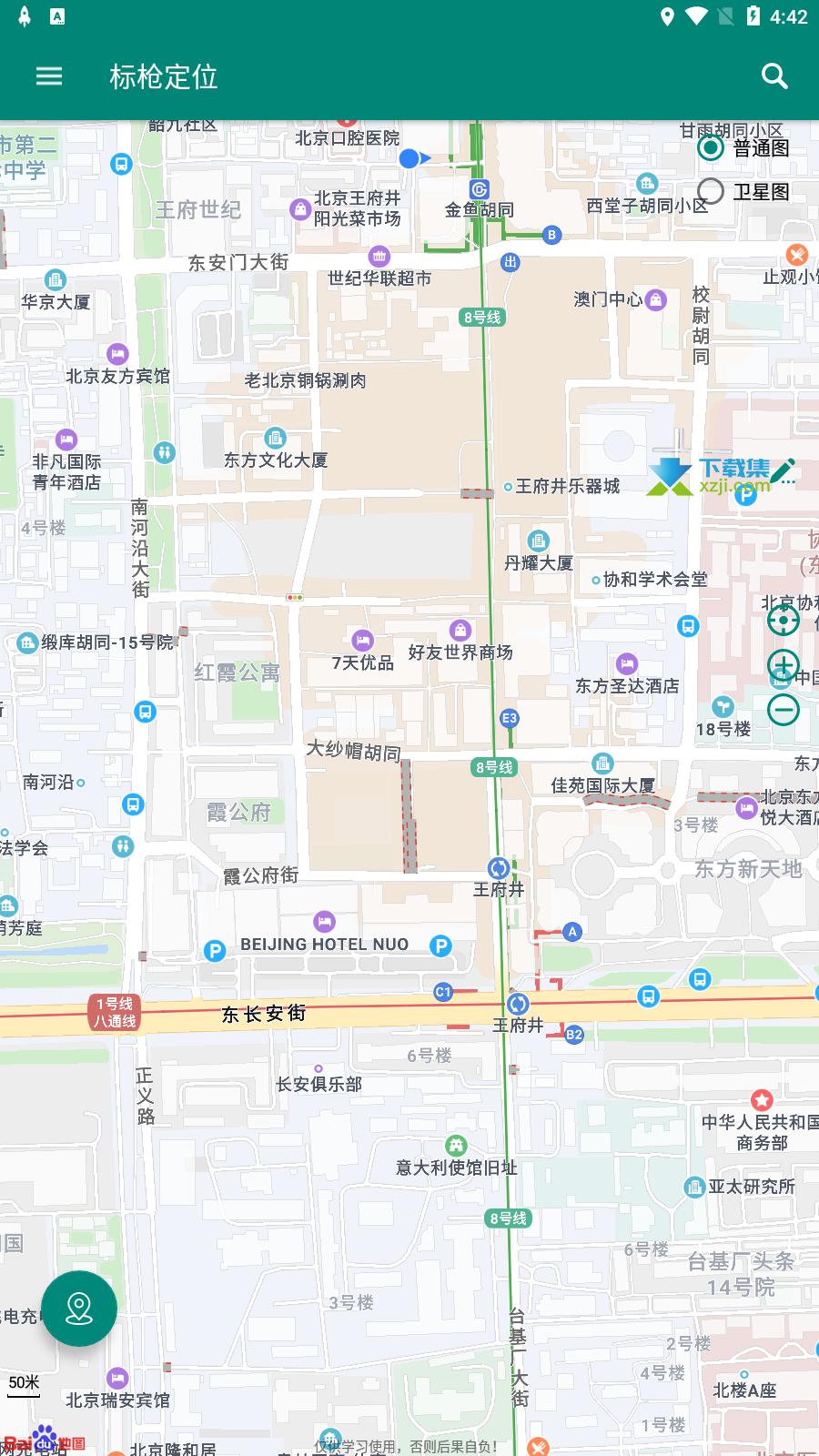Switch to 卫星图 satellite view
This screenshot has width=819, height=1456.
coord(743,191)
